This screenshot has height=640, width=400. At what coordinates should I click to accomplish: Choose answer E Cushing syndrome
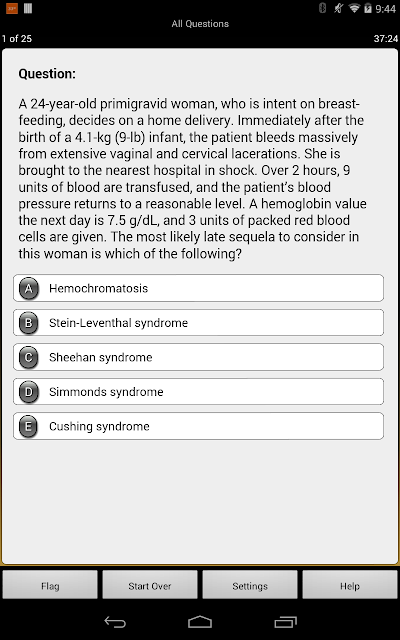pyautogui.click(x=198, y=426)
